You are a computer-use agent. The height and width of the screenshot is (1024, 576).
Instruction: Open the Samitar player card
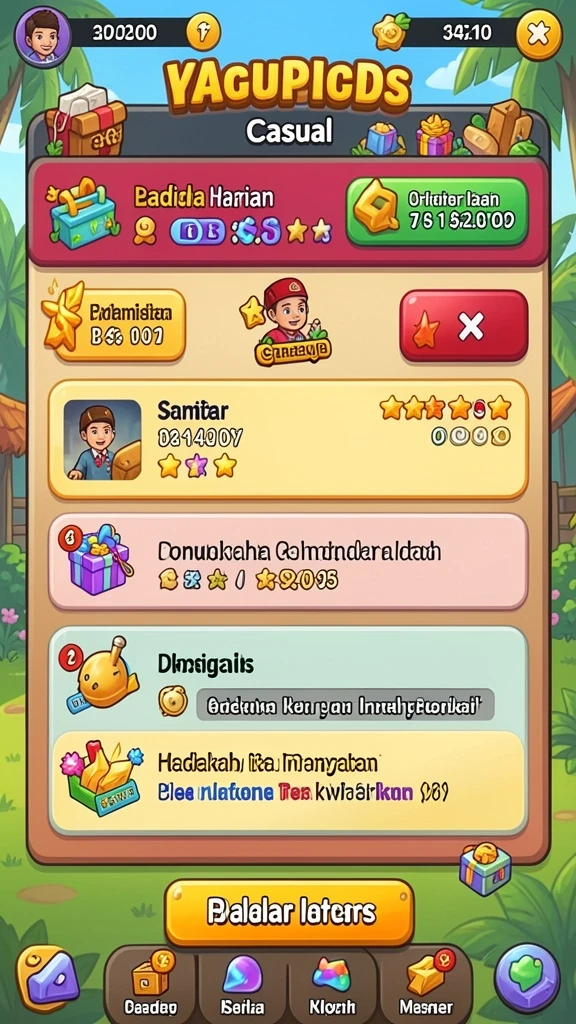point(288,440)
